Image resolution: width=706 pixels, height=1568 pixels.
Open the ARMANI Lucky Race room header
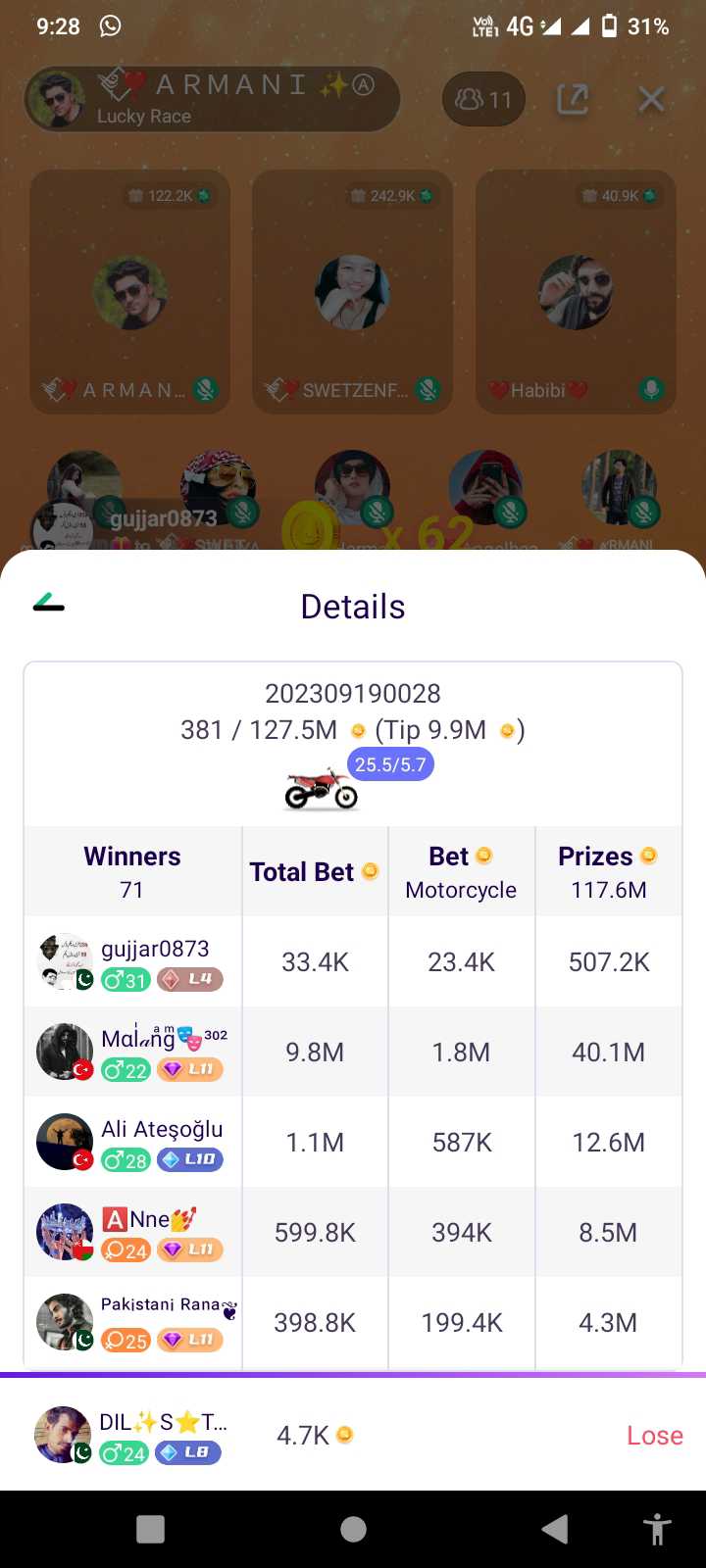tap(212, 99)
